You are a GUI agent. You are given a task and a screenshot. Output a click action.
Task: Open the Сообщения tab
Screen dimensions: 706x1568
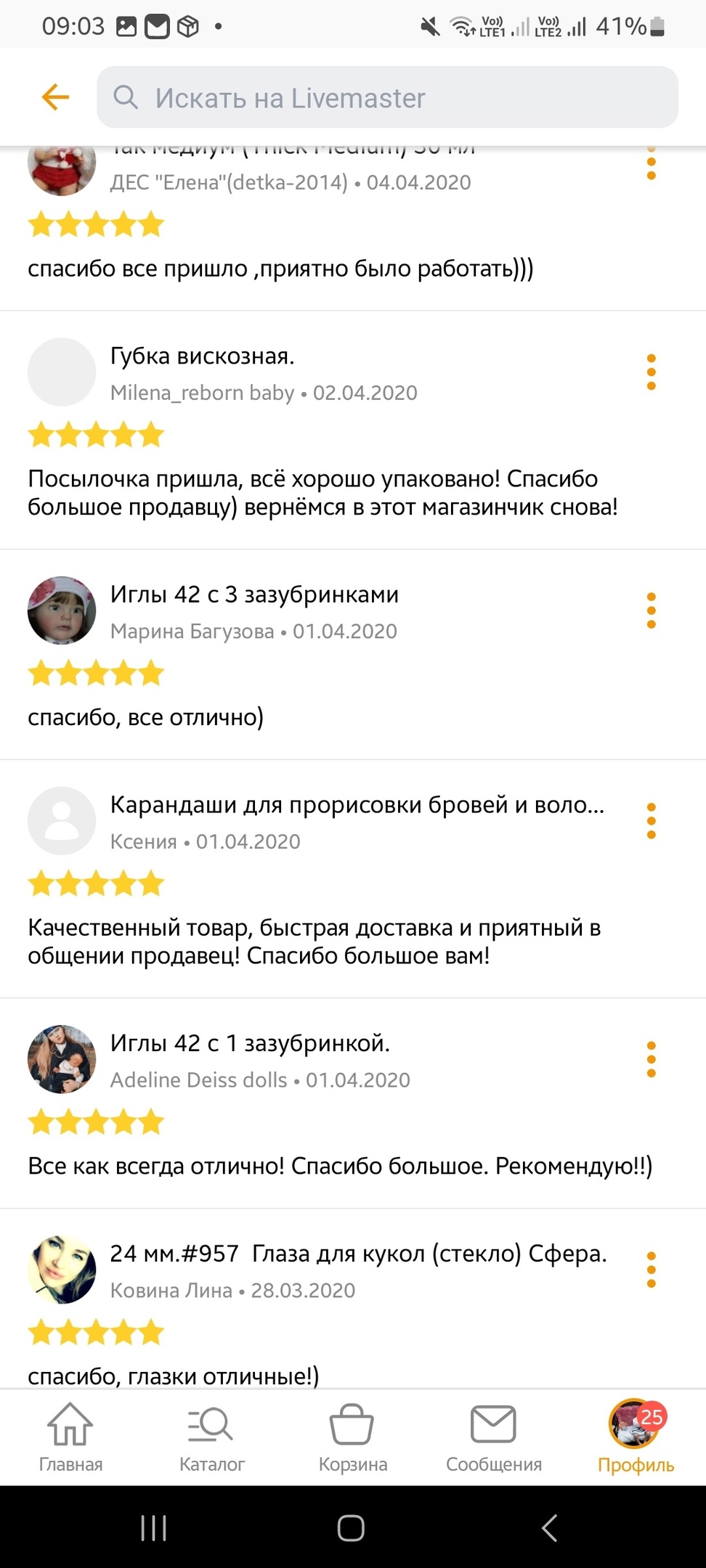493,1437
